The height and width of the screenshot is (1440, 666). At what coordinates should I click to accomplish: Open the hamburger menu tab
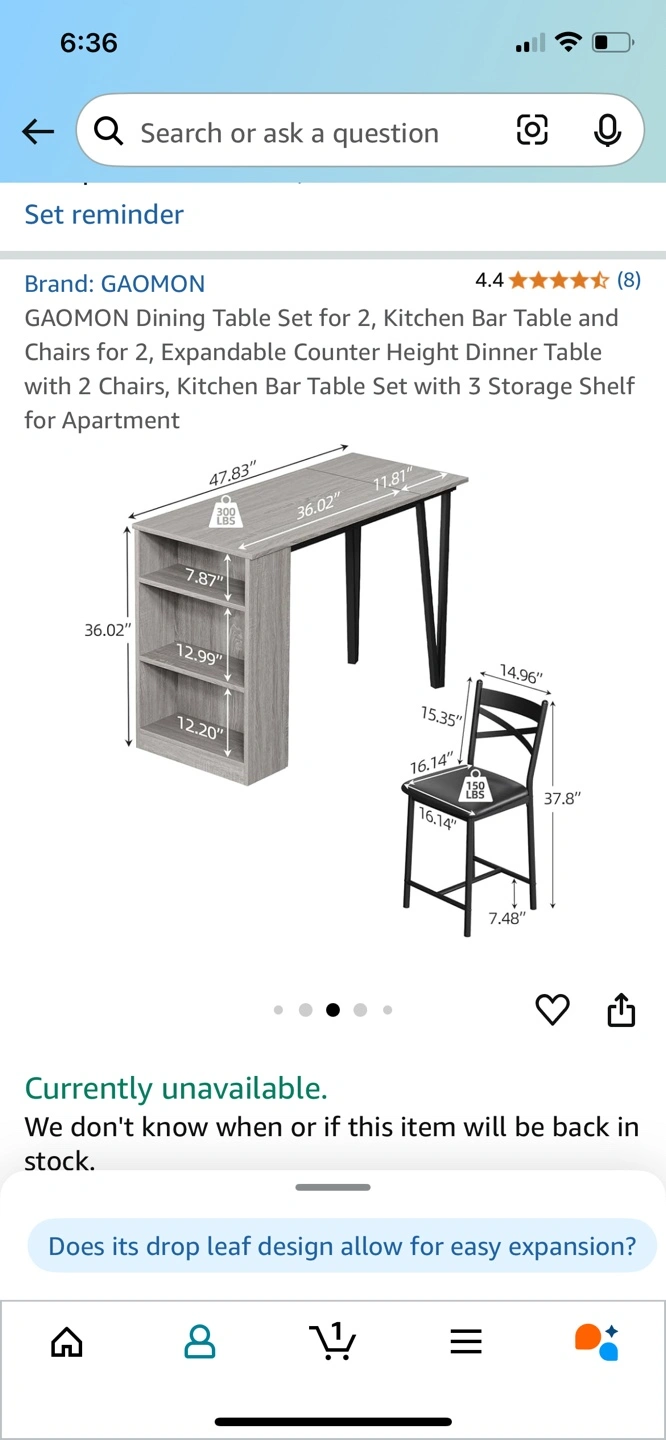coord(466,1341)
